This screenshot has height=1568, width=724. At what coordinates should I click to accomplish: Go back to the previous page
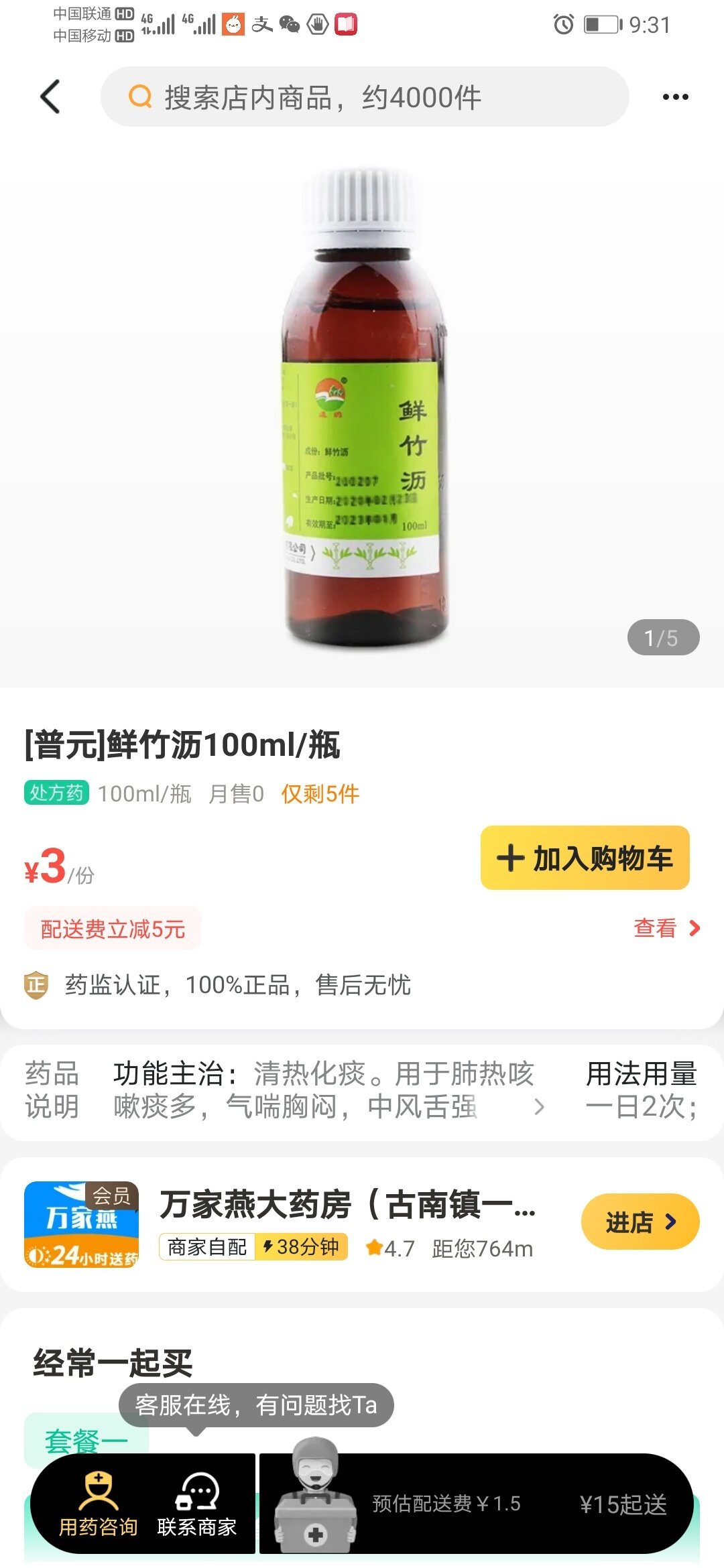click(51, 97)
